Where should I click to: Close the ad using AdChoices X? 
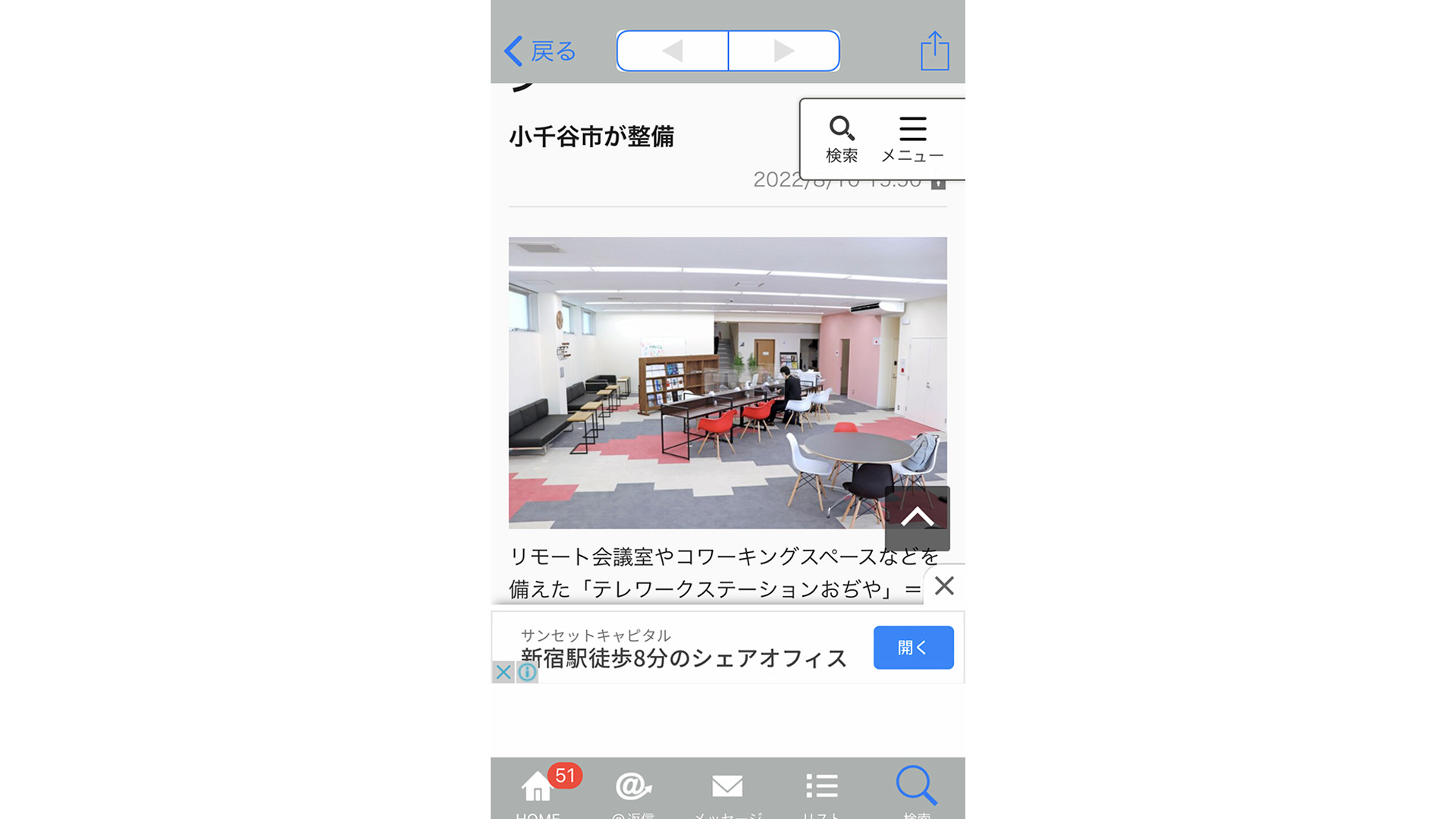[x=503, y=672]
